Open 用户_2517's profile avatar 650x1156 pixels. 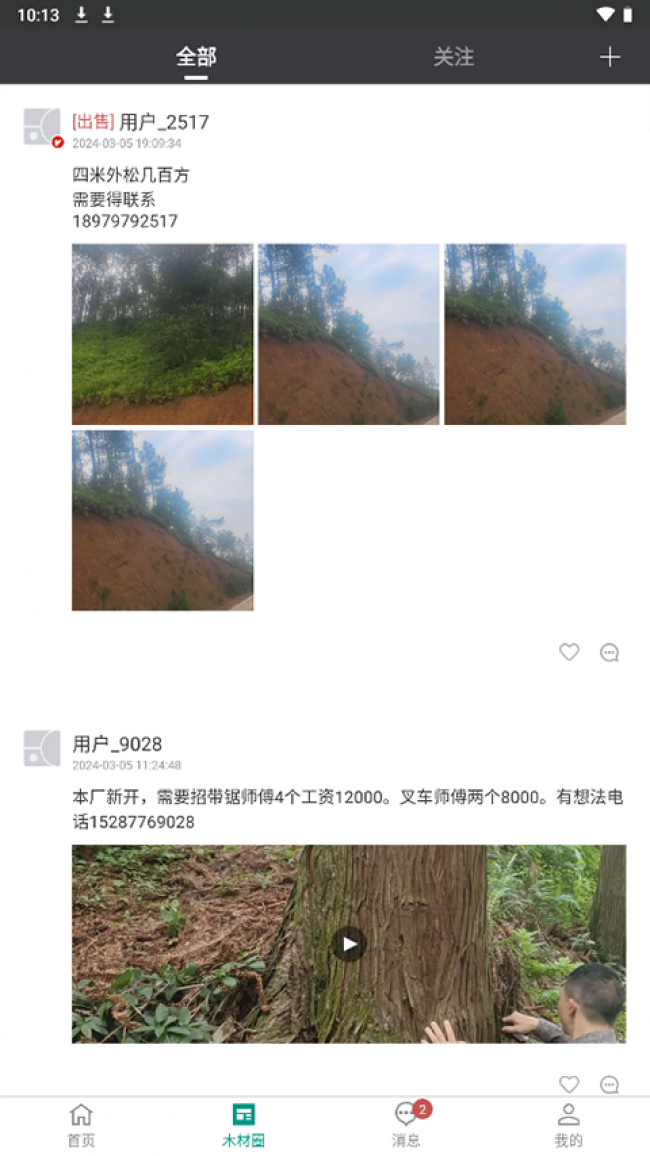coord(42,127)
